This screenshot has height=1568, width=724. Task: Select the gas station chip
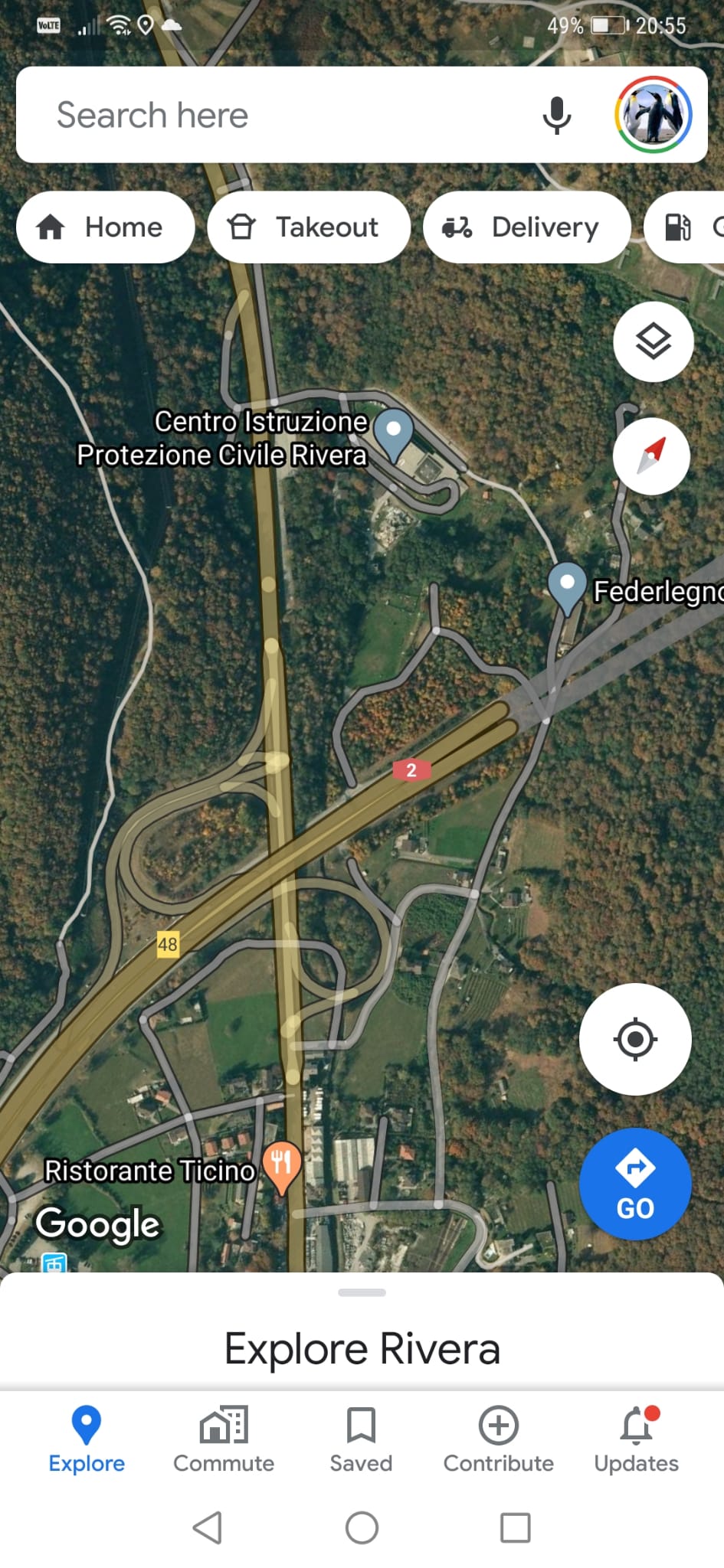tap(685, 227)
